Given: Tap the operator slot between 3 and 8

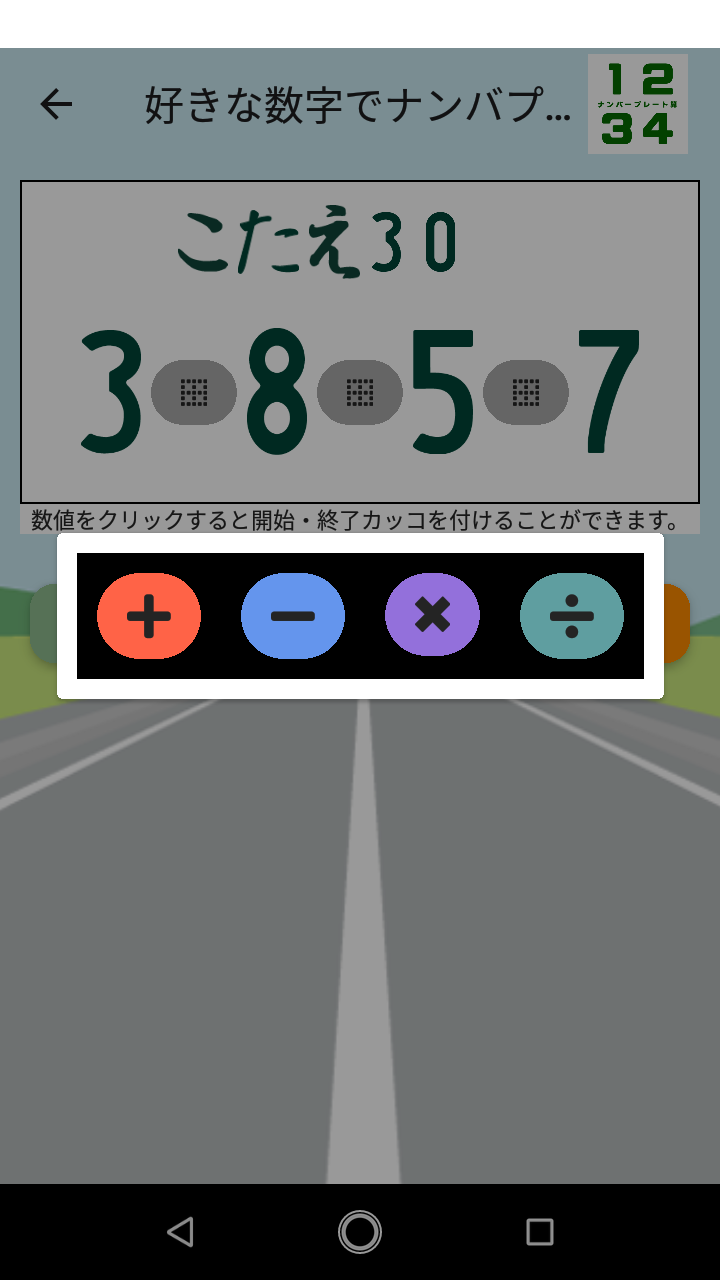Looking at the screenshot, I should (x=194, y=392).
